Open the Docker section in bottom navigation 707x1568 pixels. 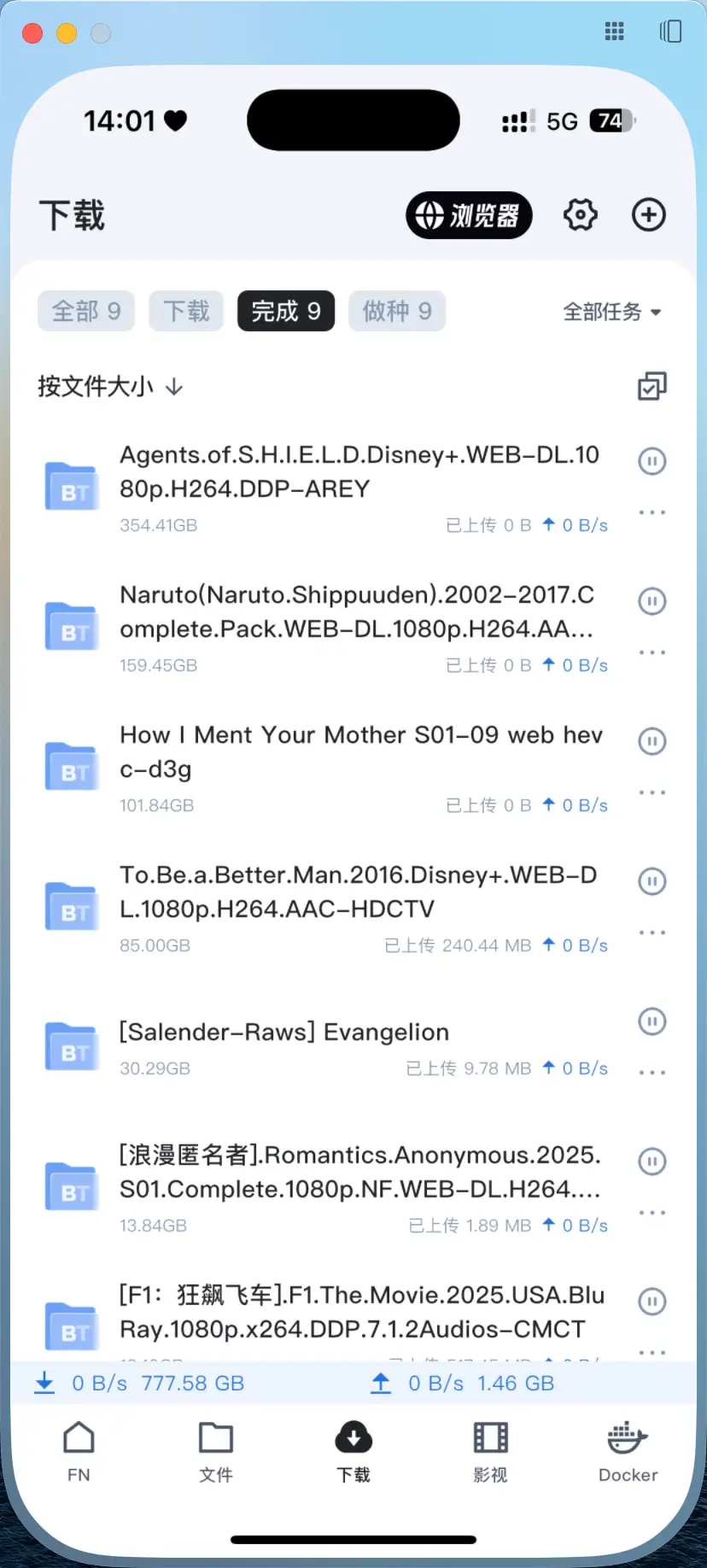[x=628, y=1448]
